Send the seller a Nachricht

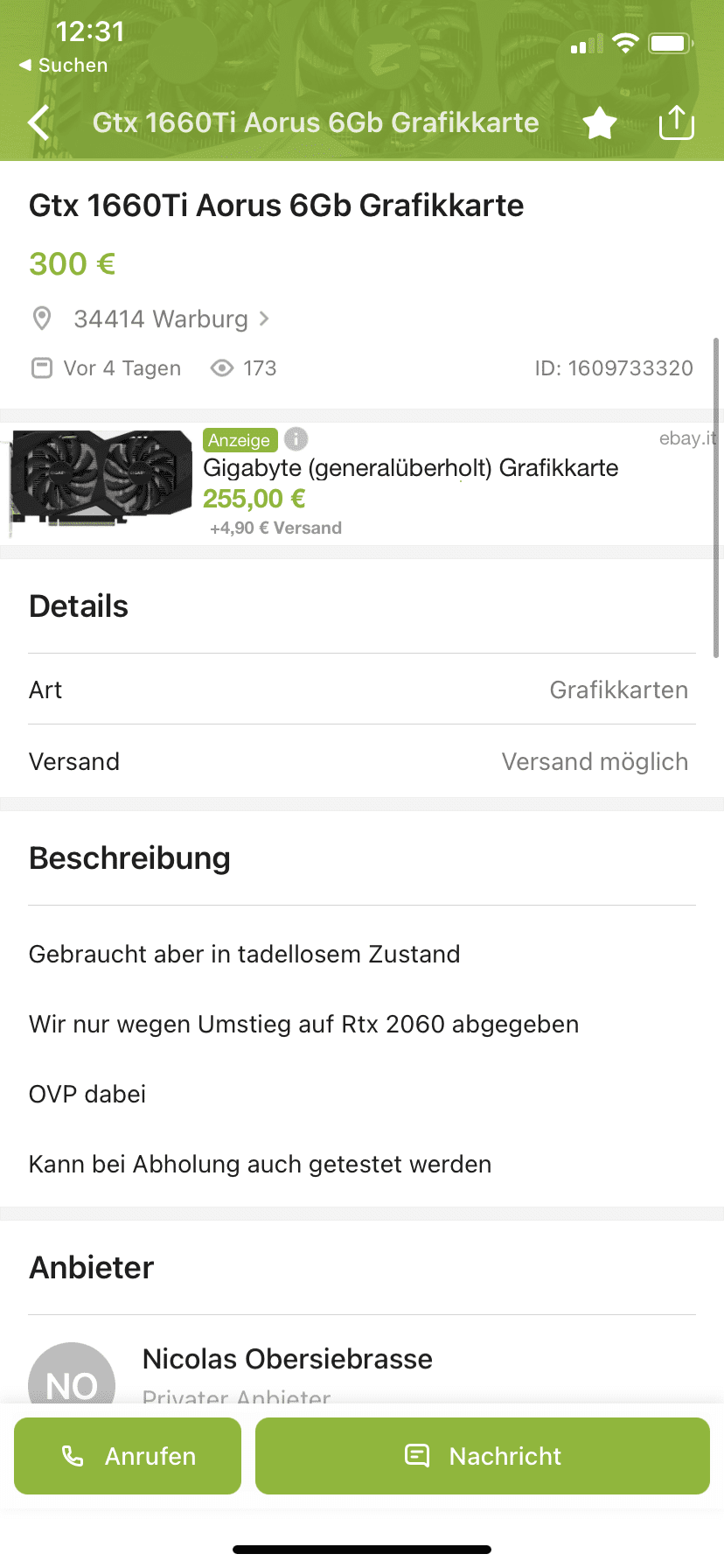[x=483, y=1456]
